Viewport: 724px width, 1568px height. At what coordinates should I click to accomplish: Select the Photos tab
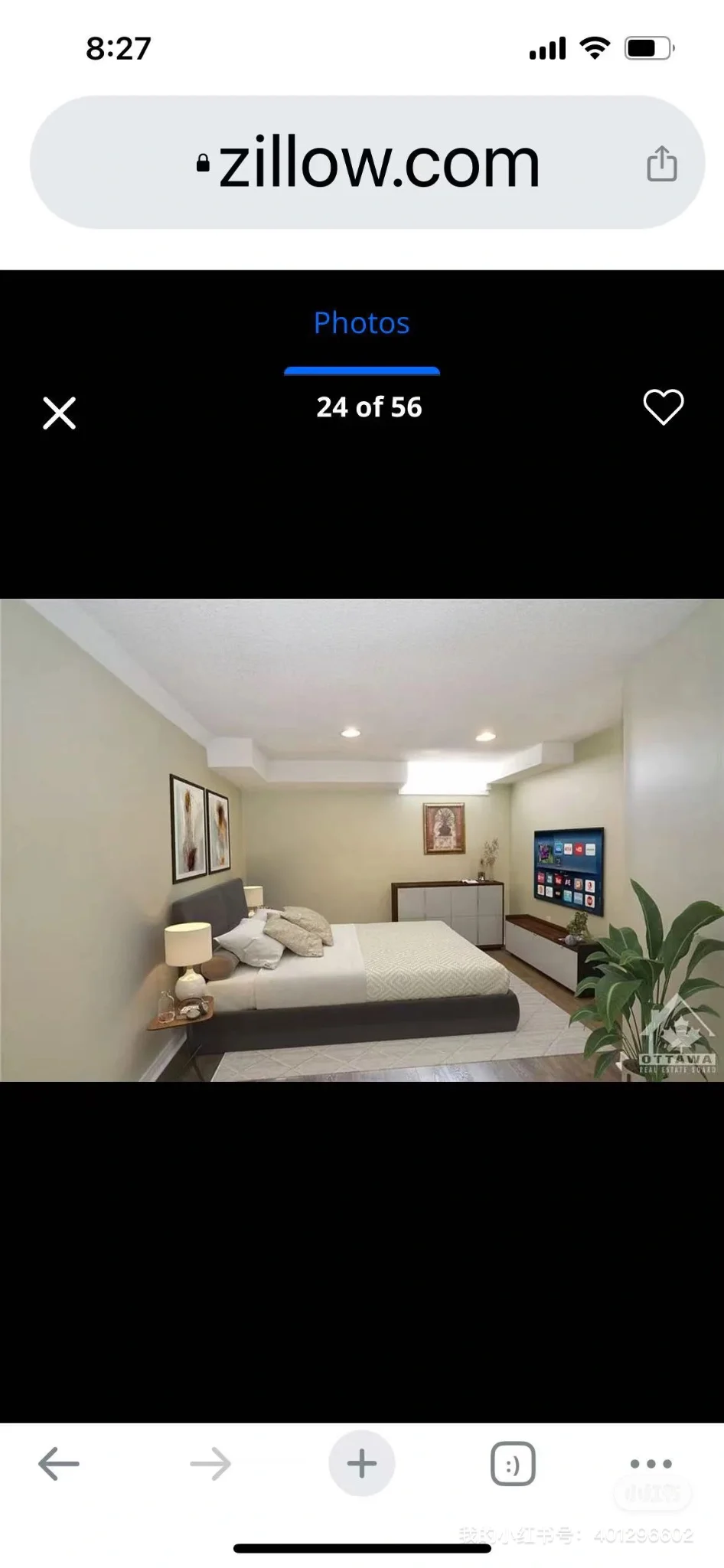(361, 323)
